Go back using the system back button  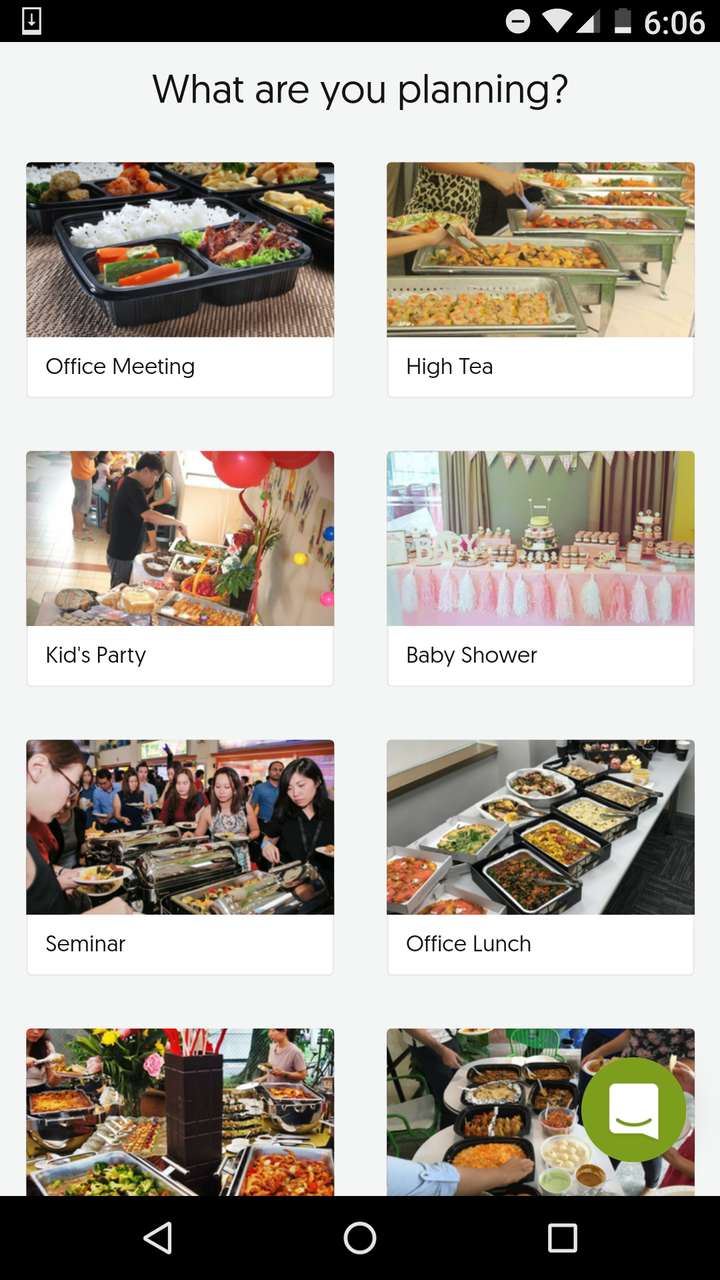[x=158, y=1238]
